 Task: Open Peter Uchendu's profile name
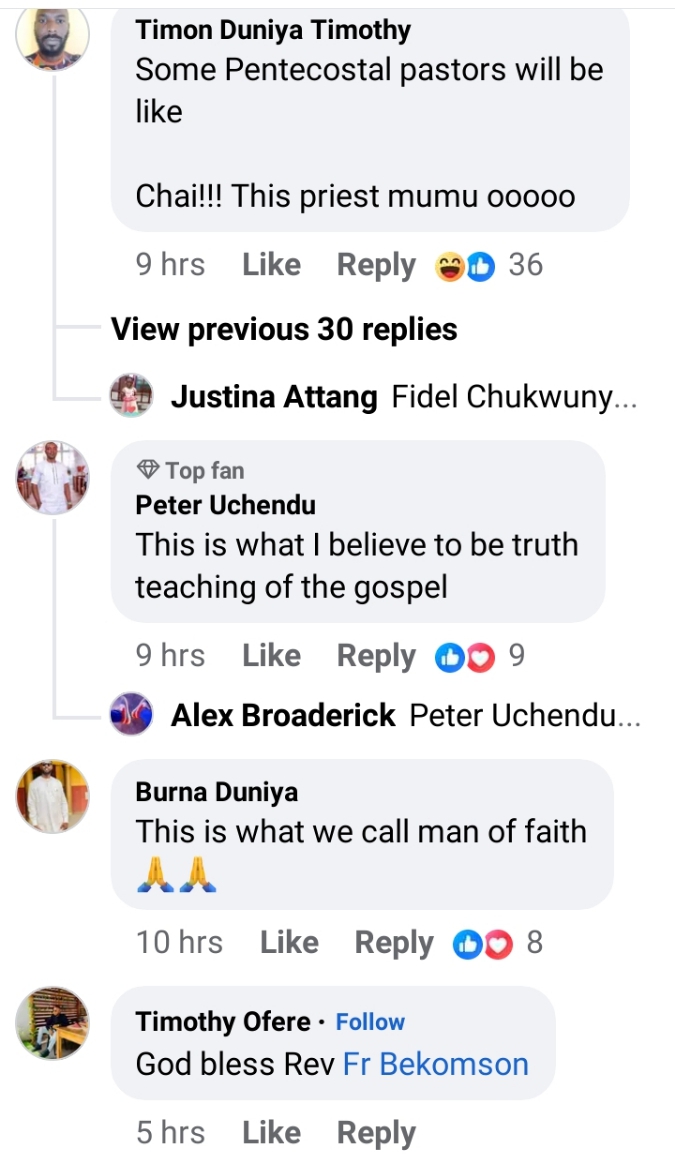tap(225, 506)
